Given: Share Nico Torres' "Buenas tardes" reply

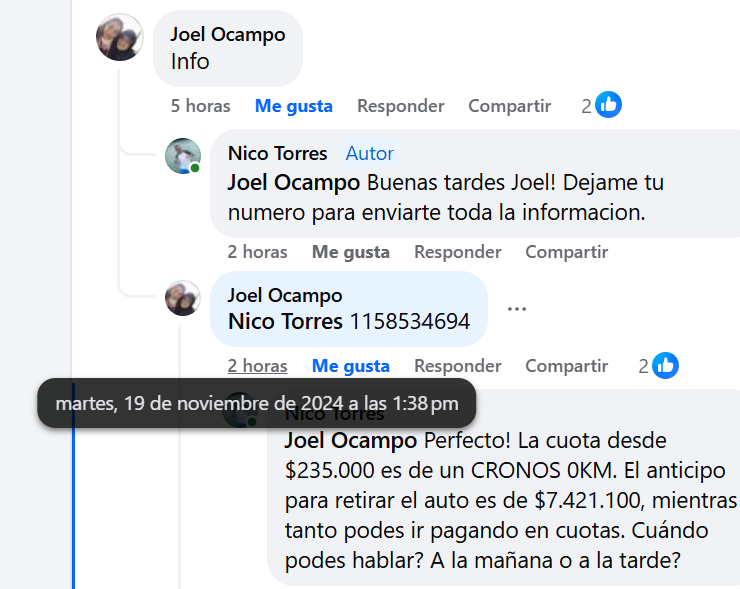Looking at the screenshot, I should (566, 252).
